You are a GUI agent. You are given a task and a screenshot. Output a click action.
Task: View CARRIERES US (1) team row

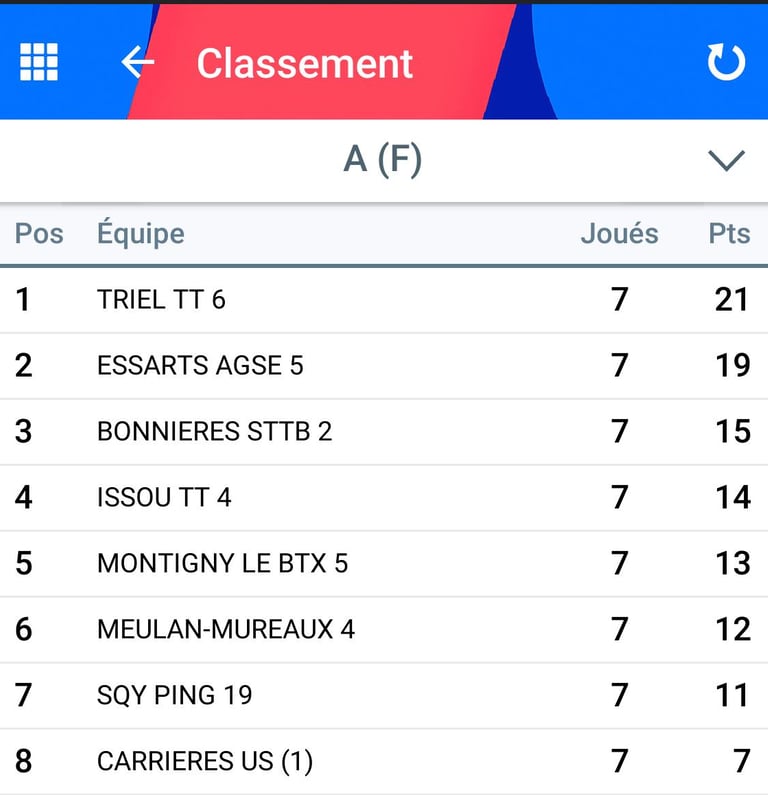(205, 761)
